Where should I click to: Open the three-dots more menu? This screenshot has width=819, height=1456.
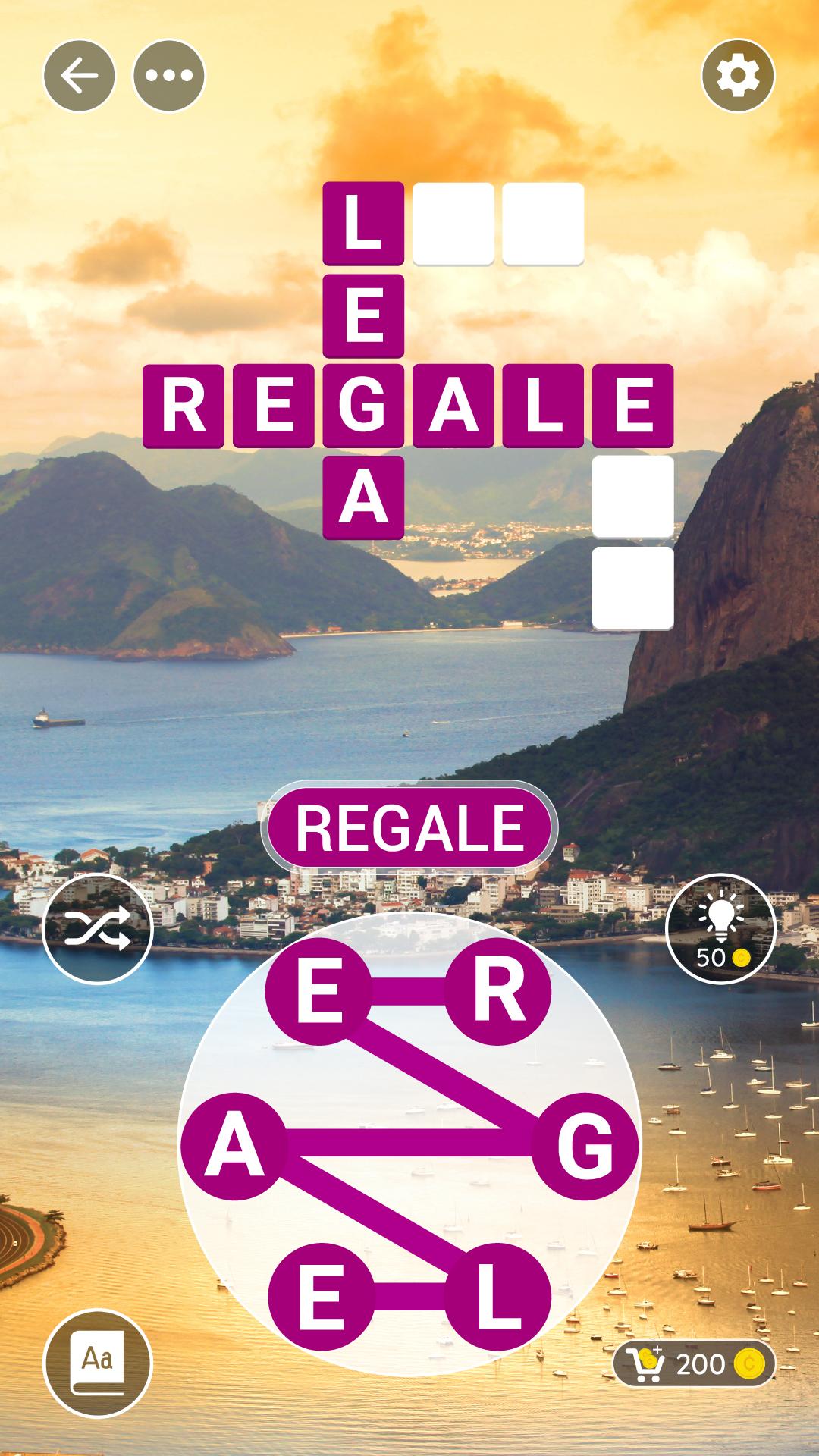169,76
